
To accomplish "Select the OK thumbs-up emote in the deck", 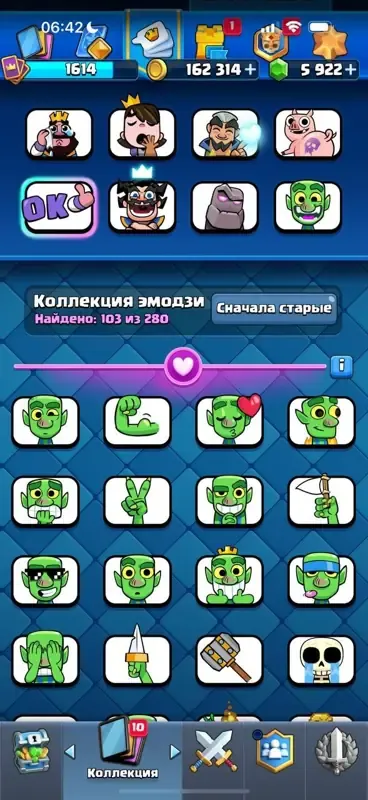I will pyautogui.click(x=59, y=206).
